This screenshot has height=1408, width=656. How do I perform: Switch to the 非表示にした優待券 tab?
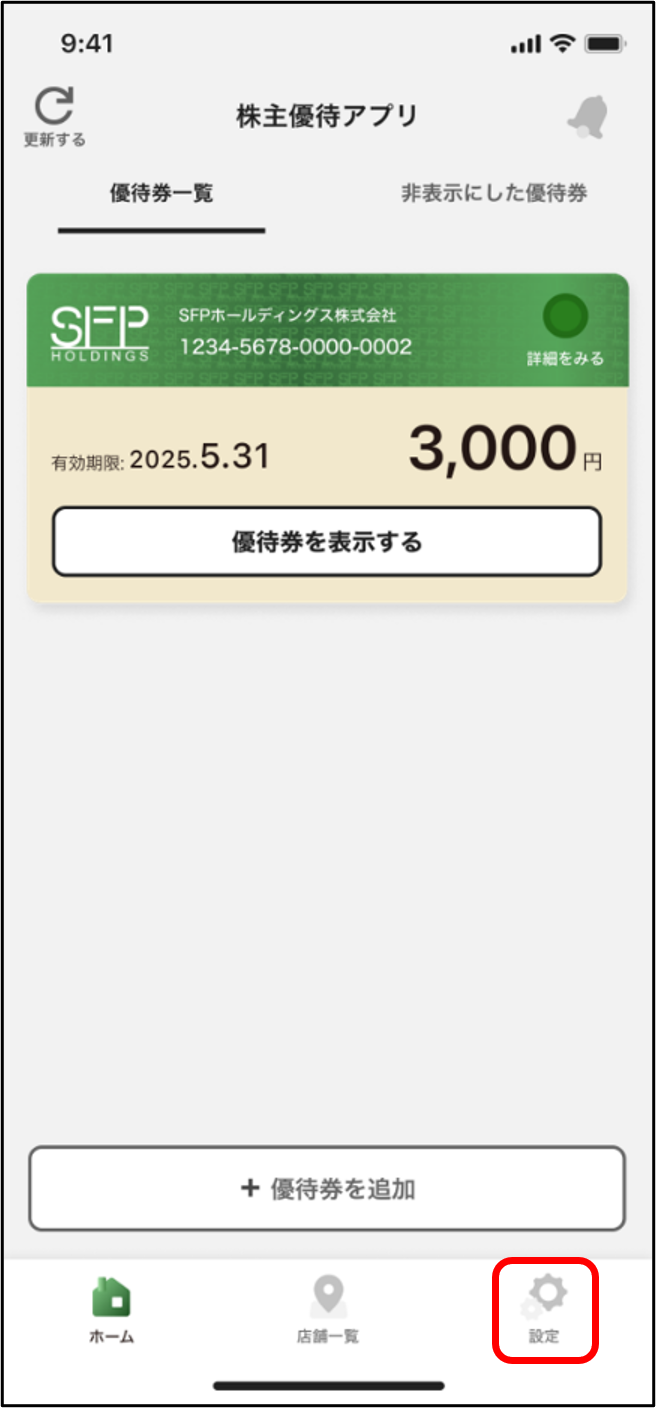[x=494, y=194]
